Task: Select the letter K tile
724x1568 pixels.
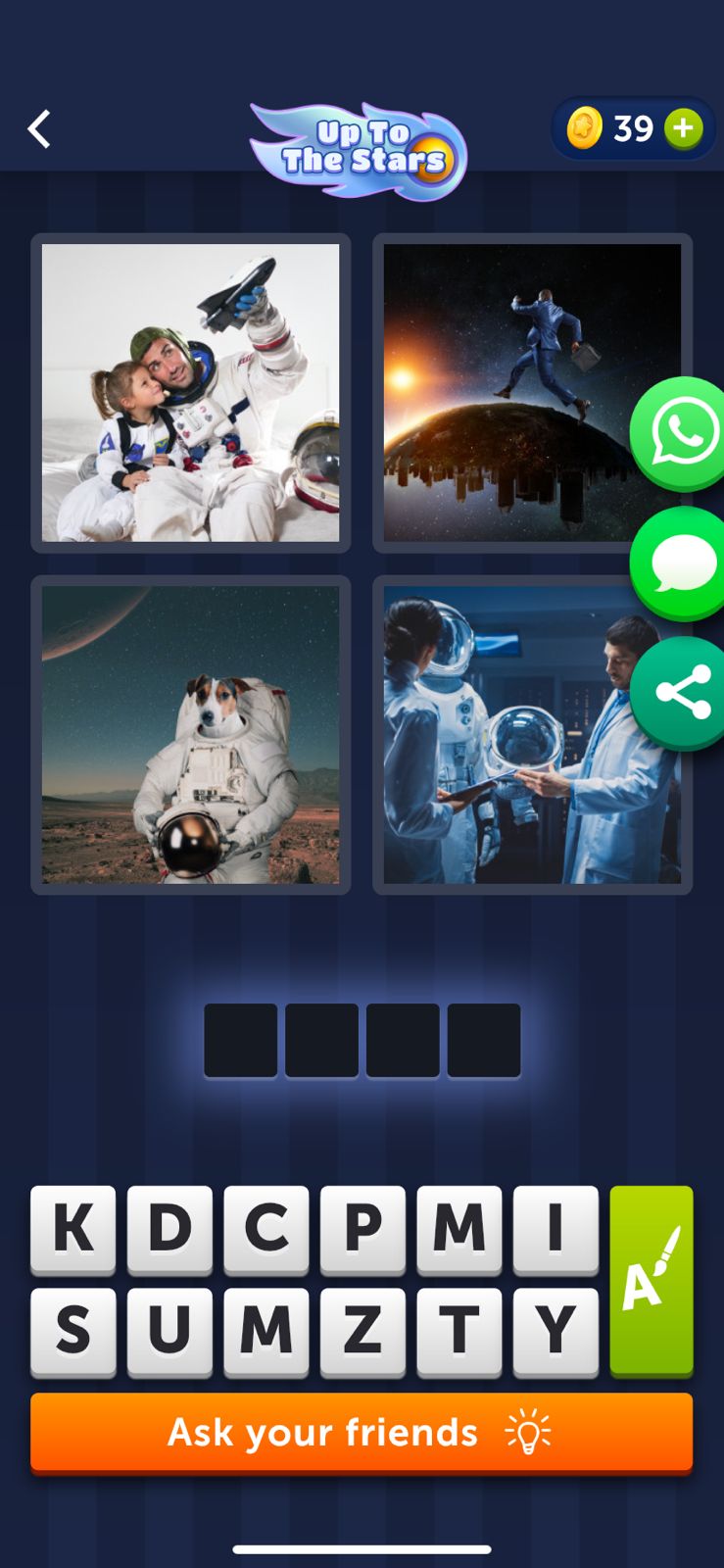Action: tap(72, 1227)
